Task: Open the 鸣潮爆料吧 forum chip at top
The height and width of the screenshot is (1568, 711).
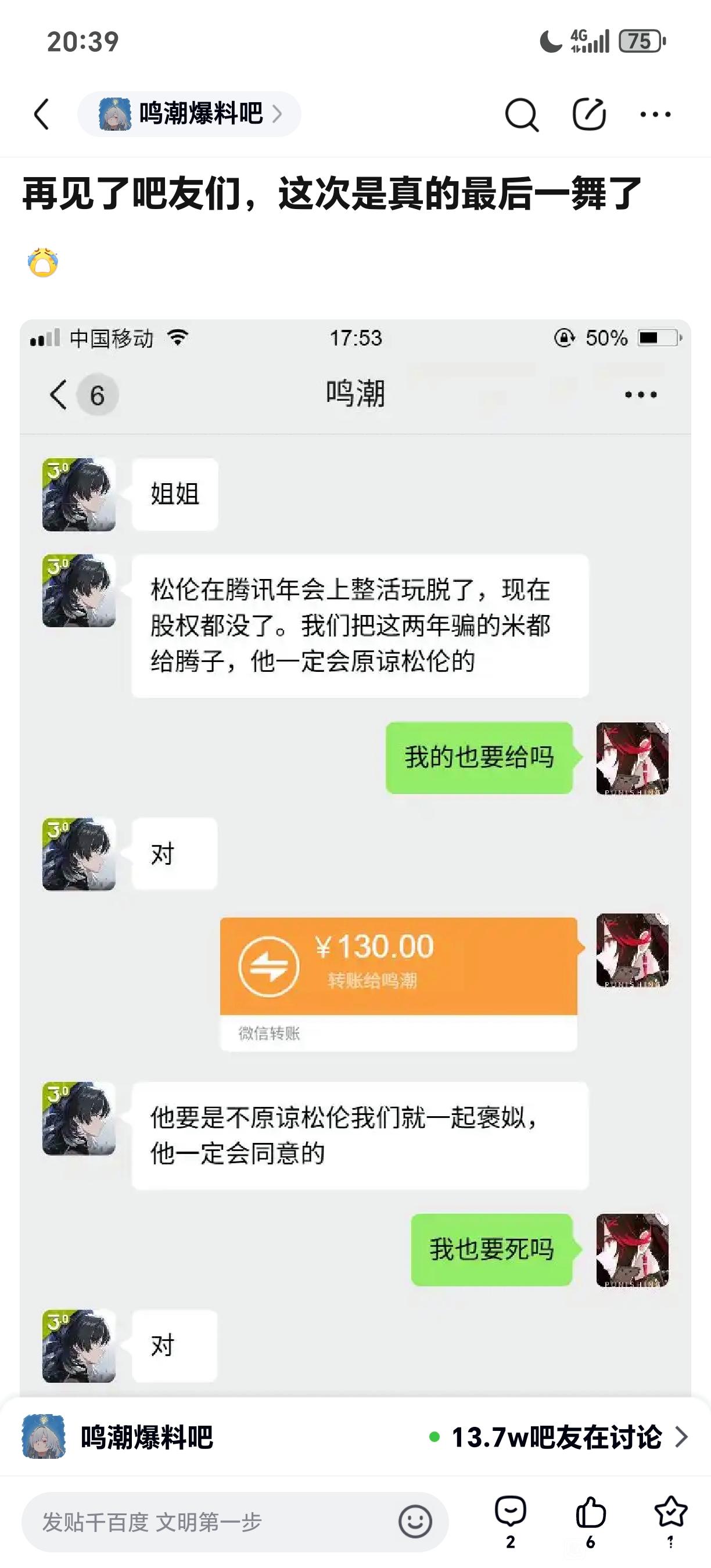Action: (x=189, y=114)
